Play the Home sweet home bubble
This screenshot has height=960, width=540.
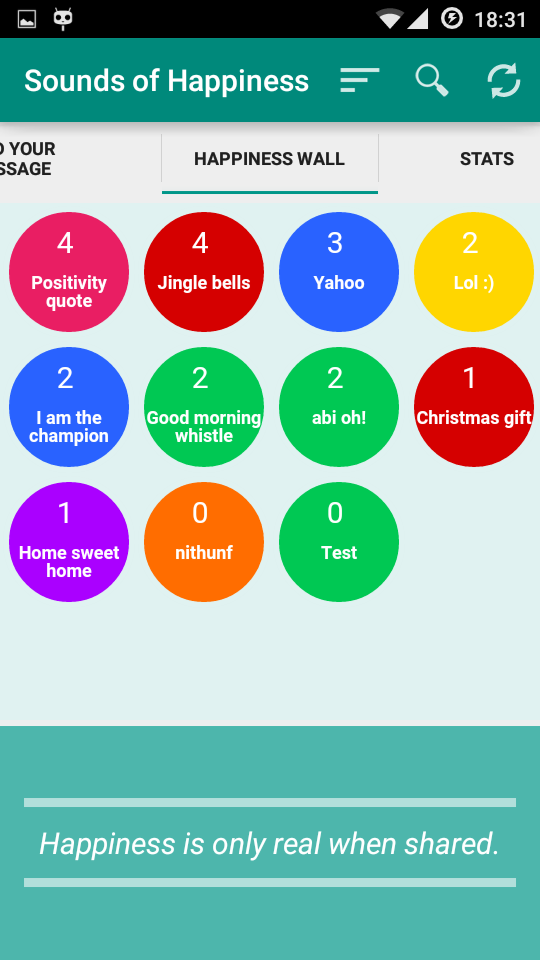click(69, 541)
